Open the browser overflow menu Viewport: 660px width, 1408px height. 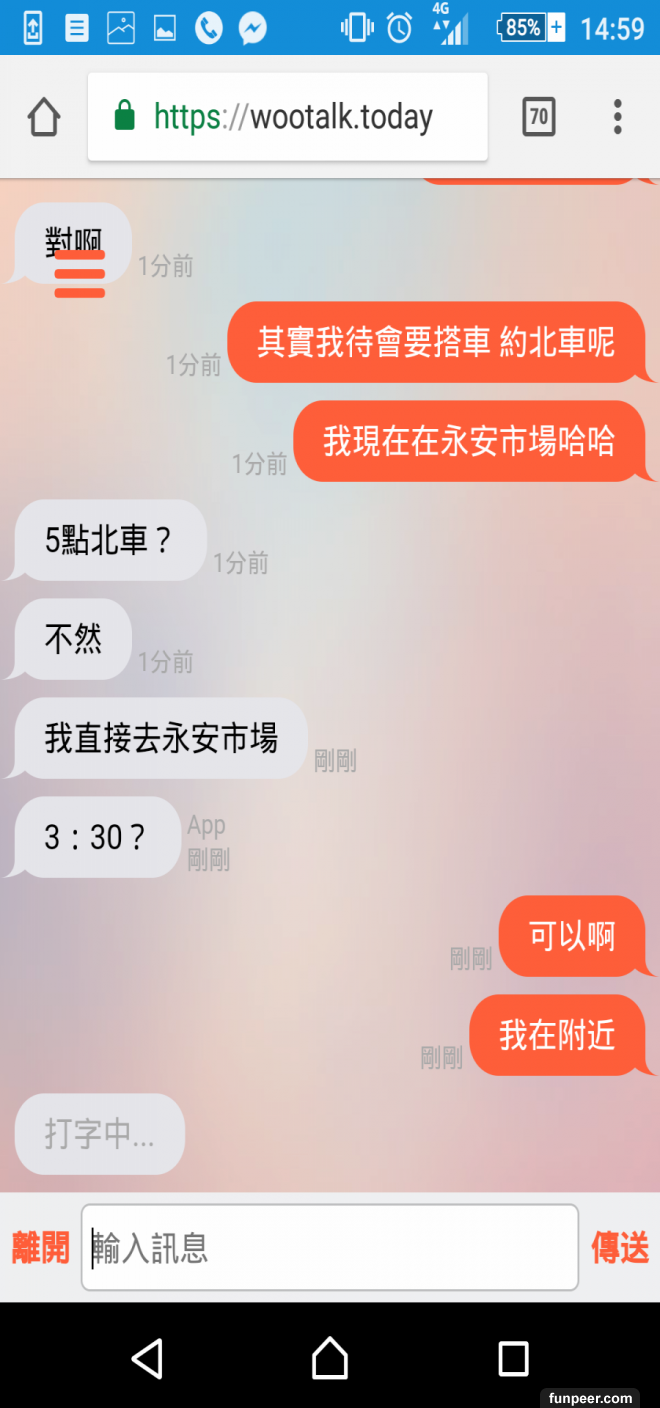pyautogui.click(x=617, y=117)
